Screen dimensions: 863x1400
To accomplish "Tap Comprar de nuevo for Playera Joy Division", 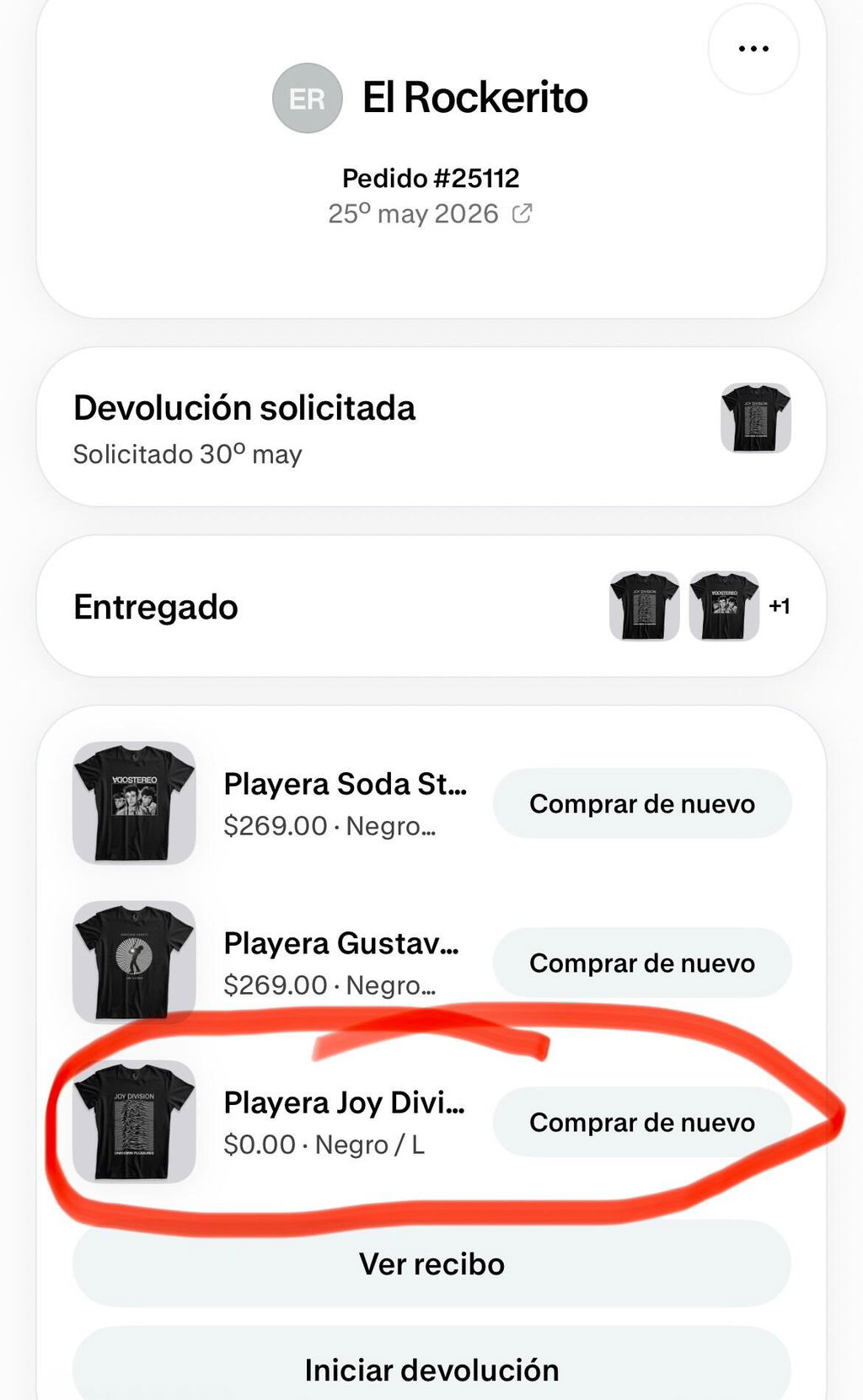I will point(642,1122).
